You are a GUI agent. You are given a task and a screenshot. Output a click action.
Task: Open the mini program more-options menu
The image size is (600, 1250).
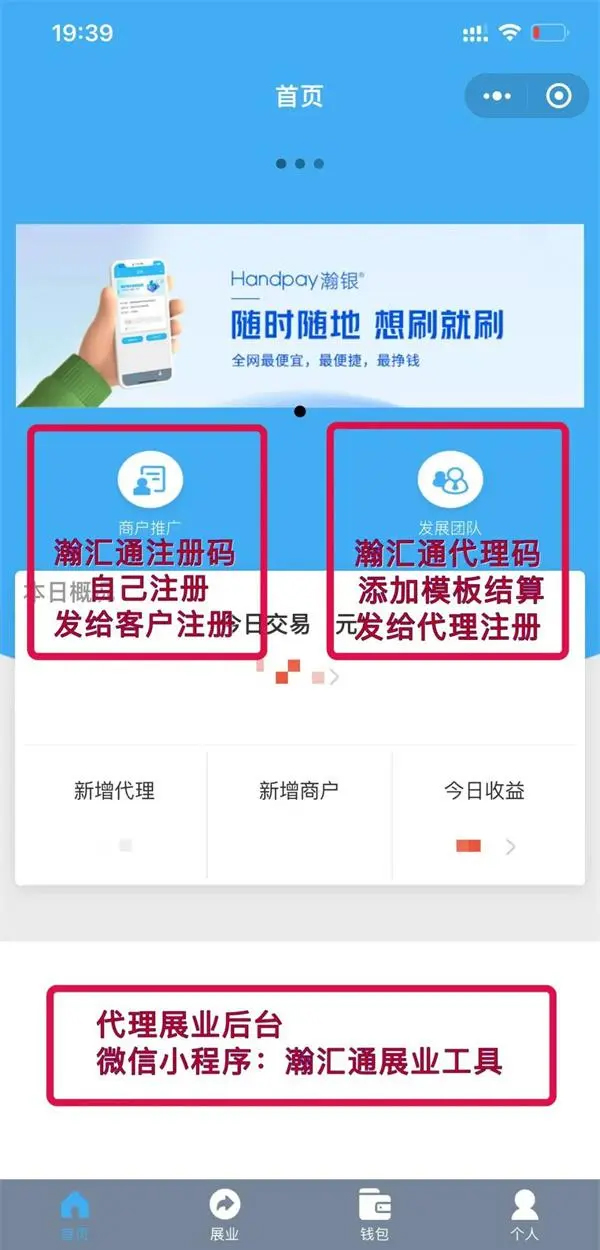[496, 97]
